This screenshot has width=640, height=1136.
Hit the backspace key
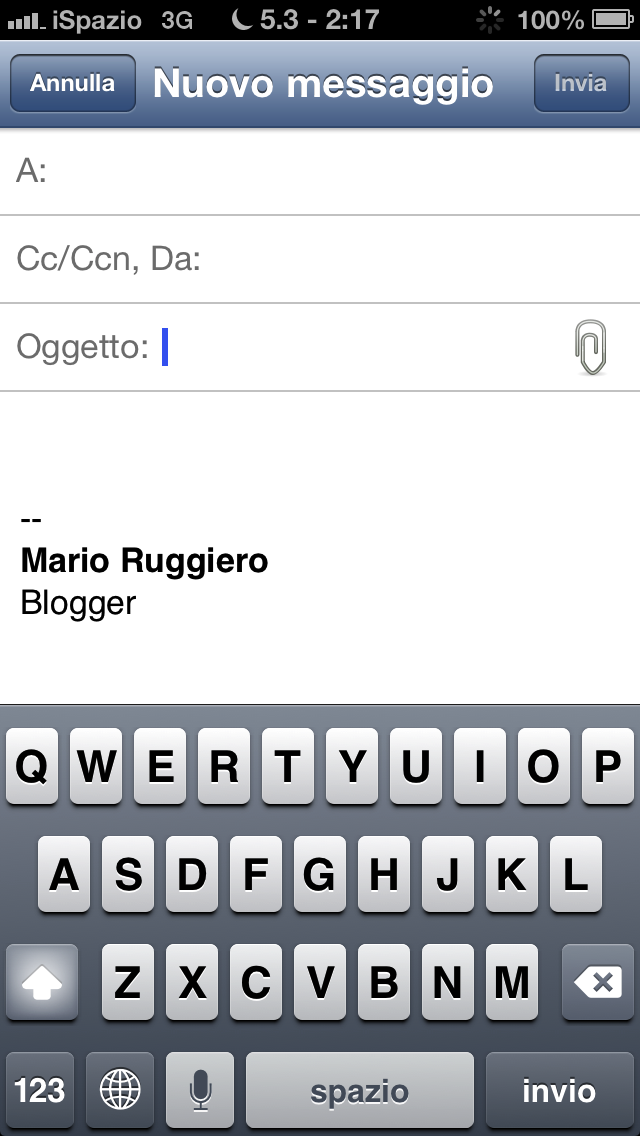600,983
